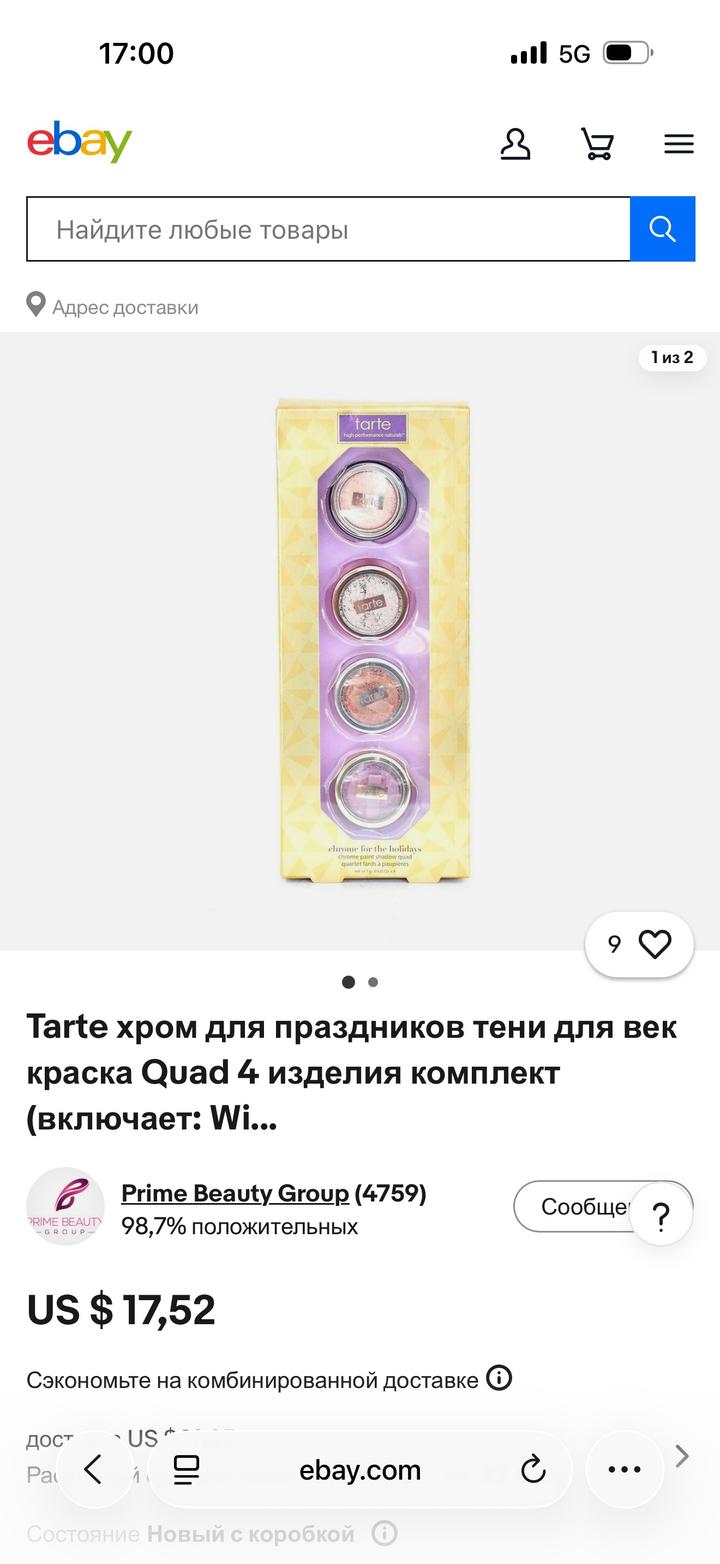The image size is (720, 1564).
Task: Go back in the browser
Action: point(94,1469)
